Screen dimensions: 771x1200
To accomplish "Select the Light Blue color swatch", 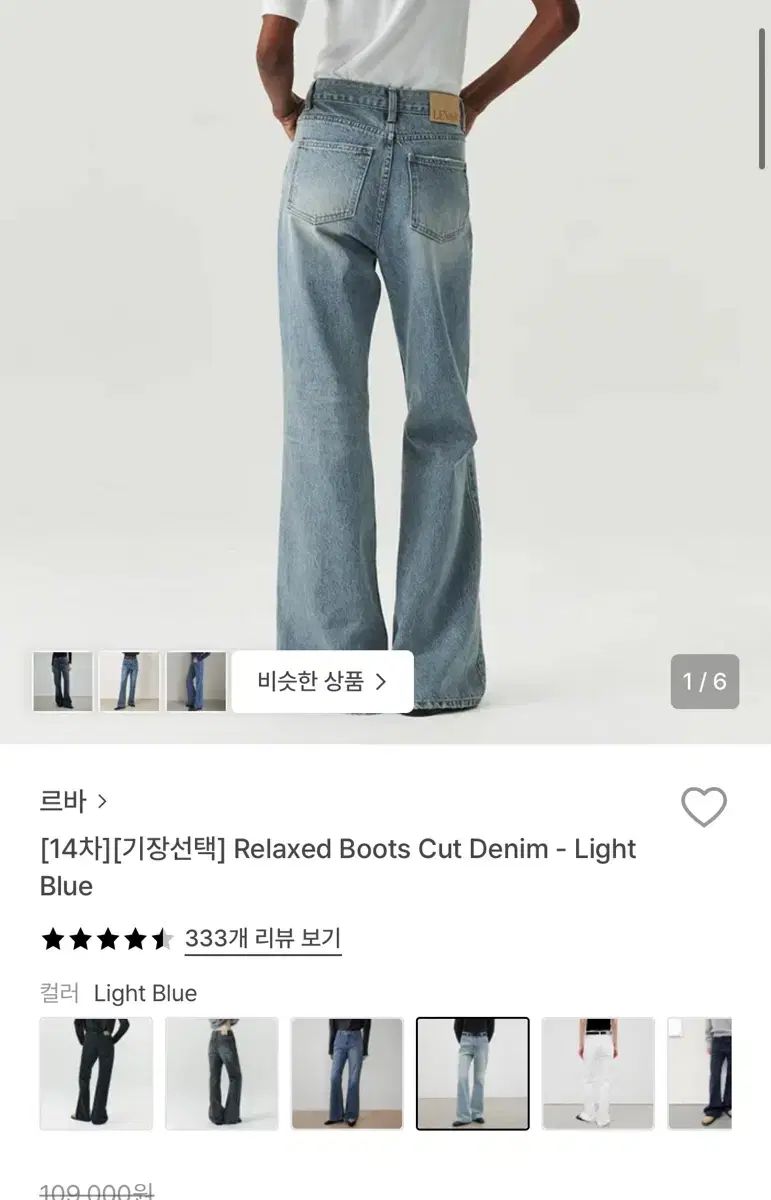I will (473, 1074).
